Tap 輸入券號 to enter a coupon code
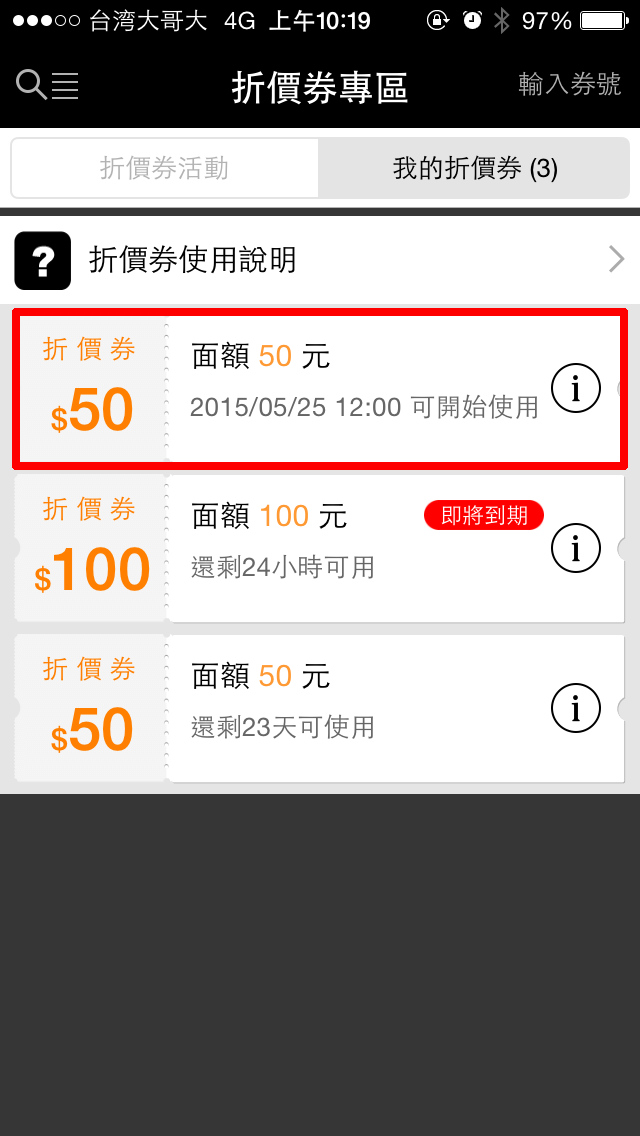Screen dimensions: 640x1136 [570, 85]
